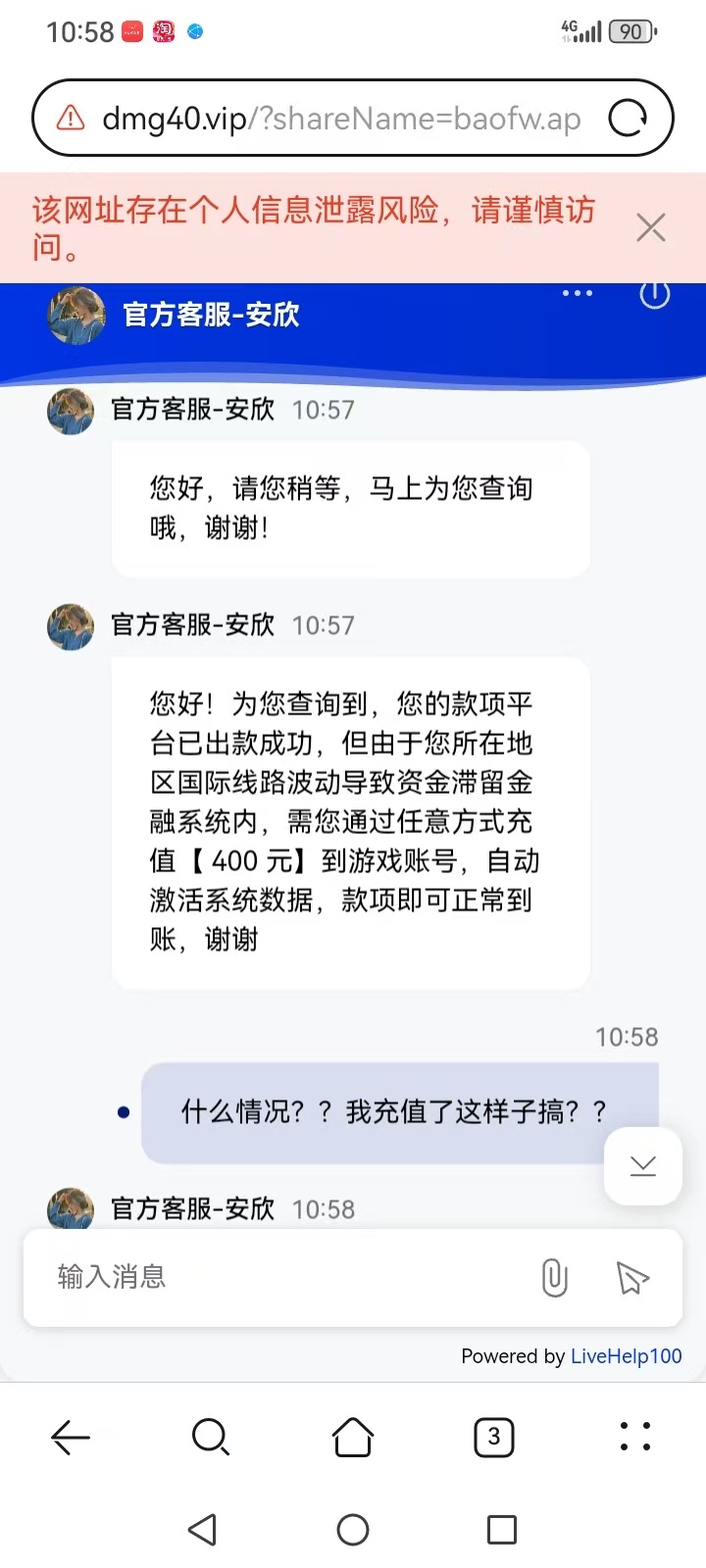
Task: Open the three-dot chat options menu
Action: (578, 293)
